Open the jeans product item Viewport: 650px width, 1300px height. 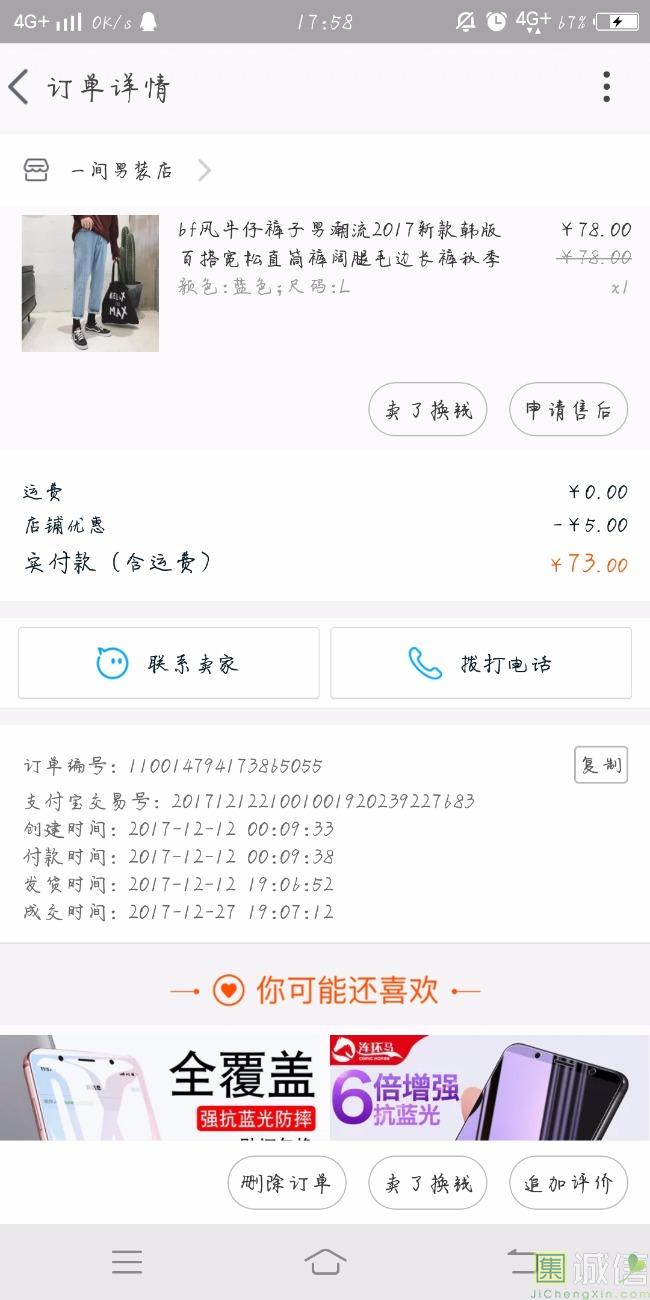pyautogui.click(x=340, y=258)
